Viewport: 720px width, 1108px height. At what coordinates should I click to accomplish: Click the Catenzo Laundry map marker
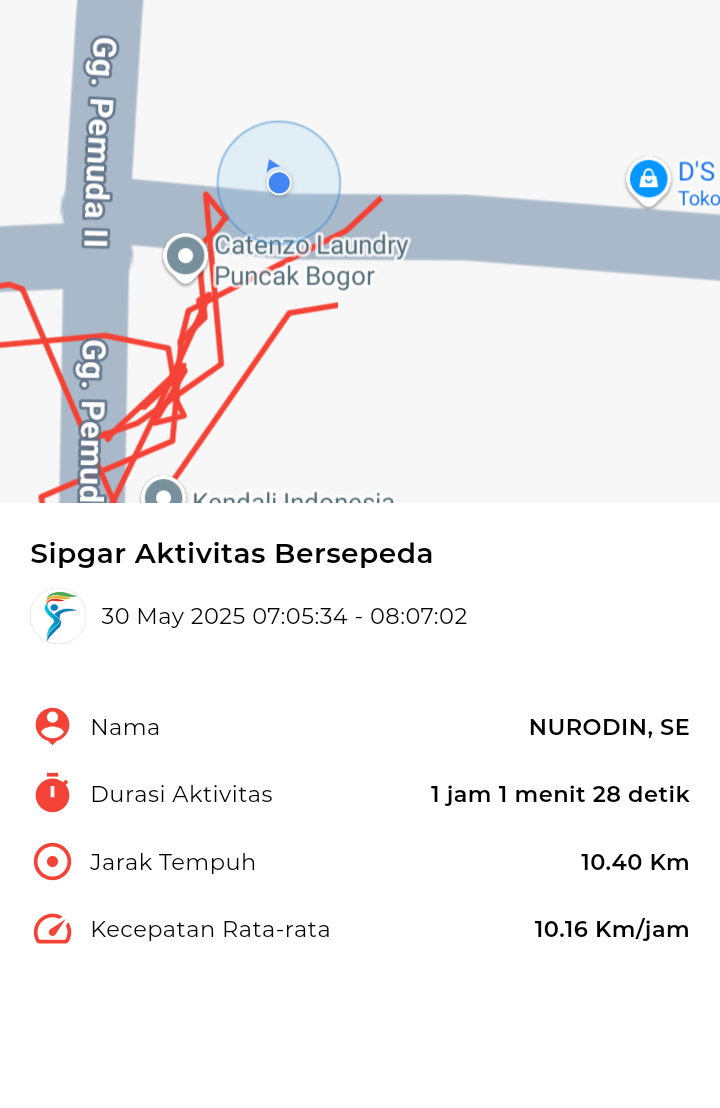click(184, 255)
